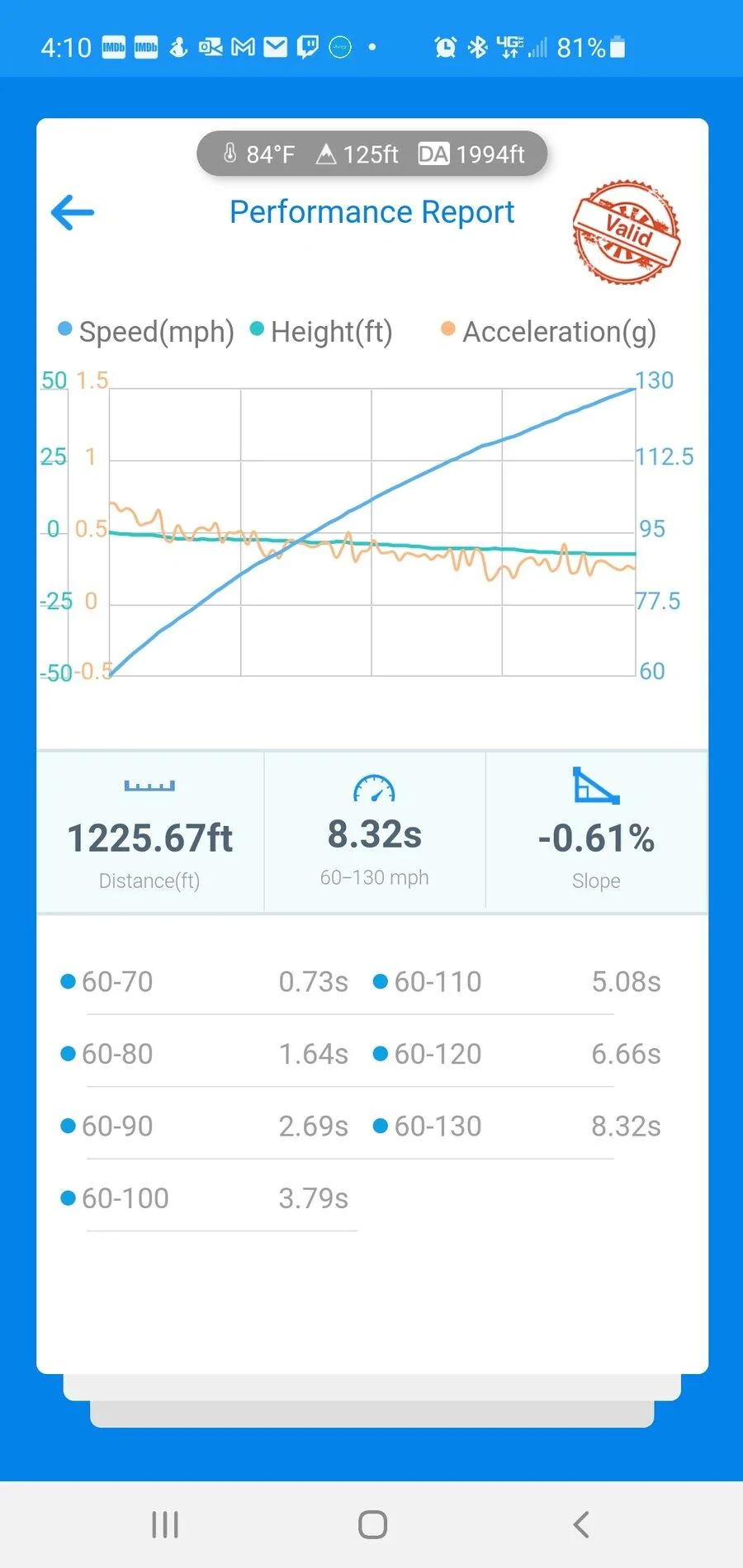The height and width of the screenshot is (1568, 743).
Task: Tap the system navigation back button
Action: (x=581, y=1524)
